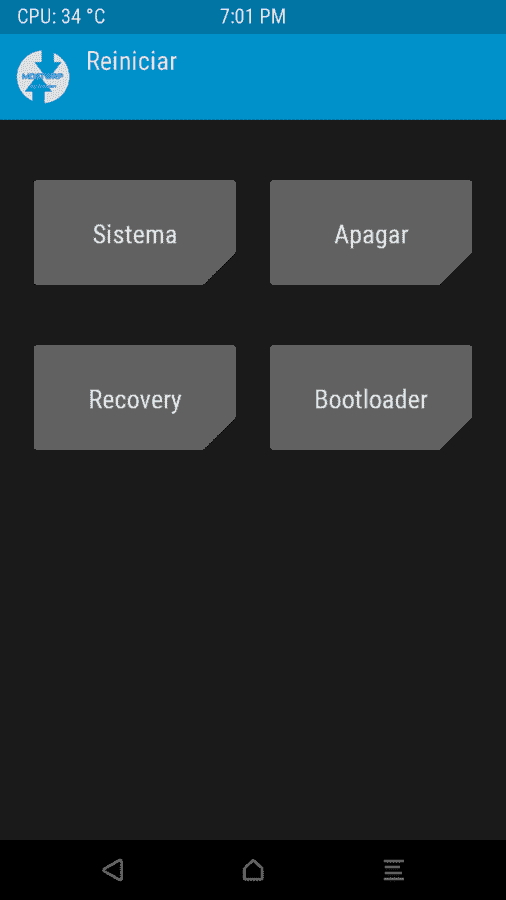Go back with the triangle icon
506x900 pixels.
[x=113, y=869]
